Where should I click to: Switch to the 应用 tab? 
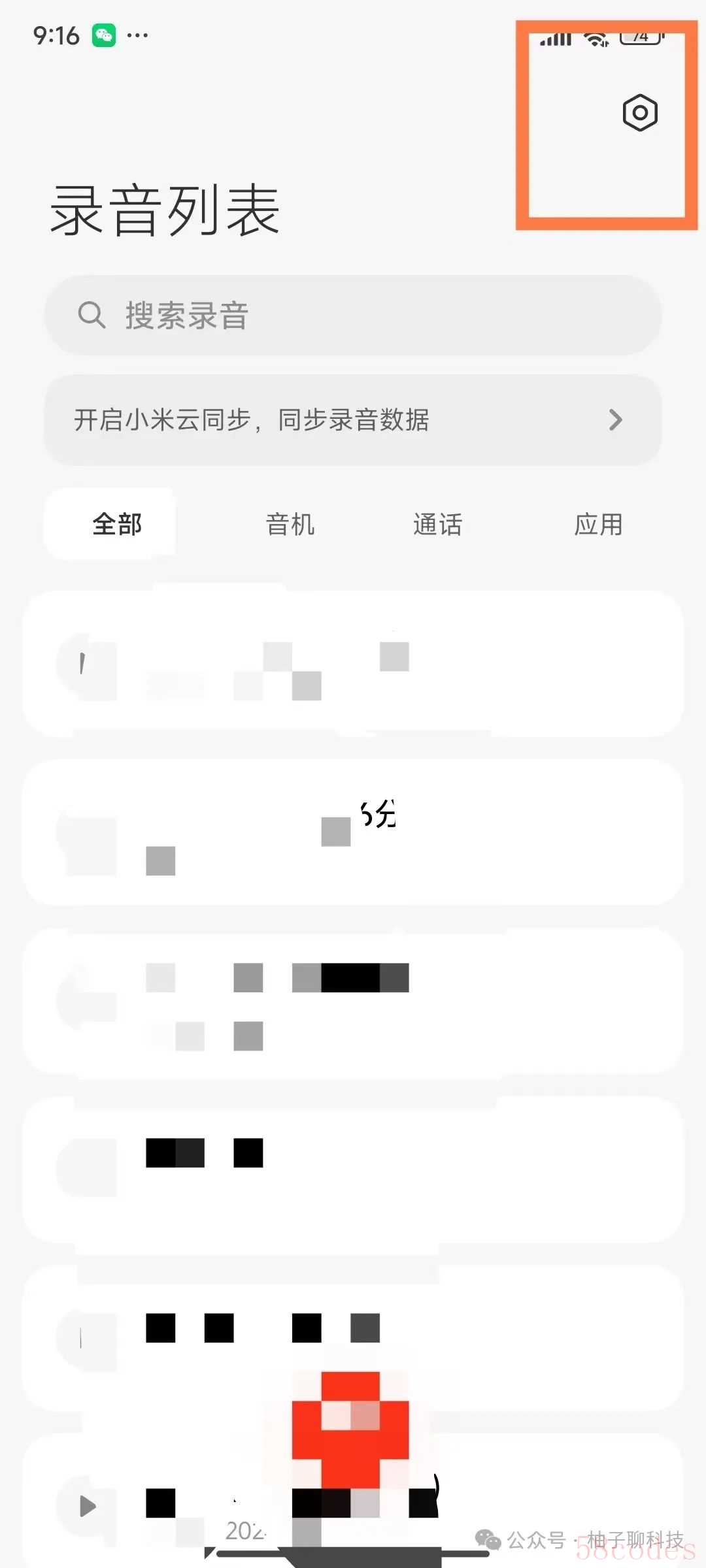598,524
